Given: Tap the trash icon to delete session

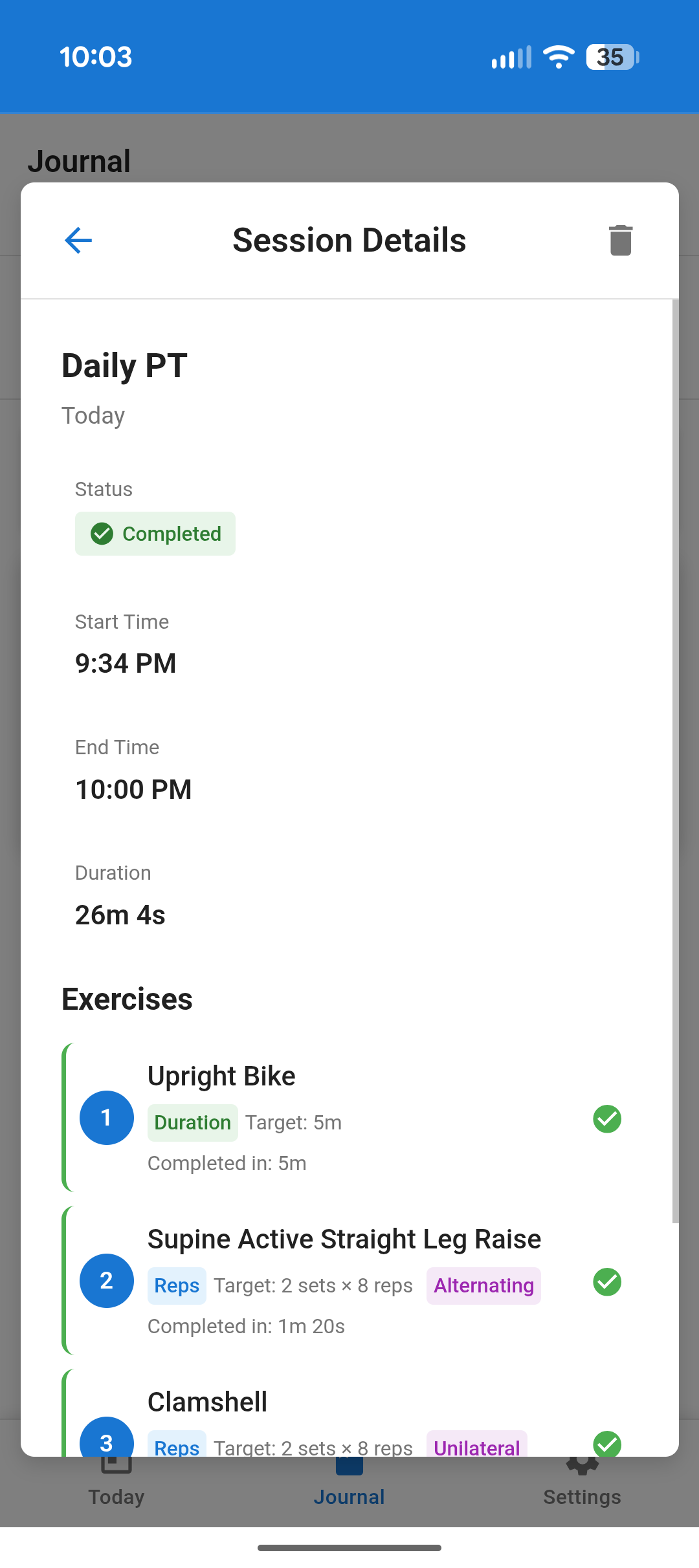Looking at the screenshot, I should click(619, 239).
